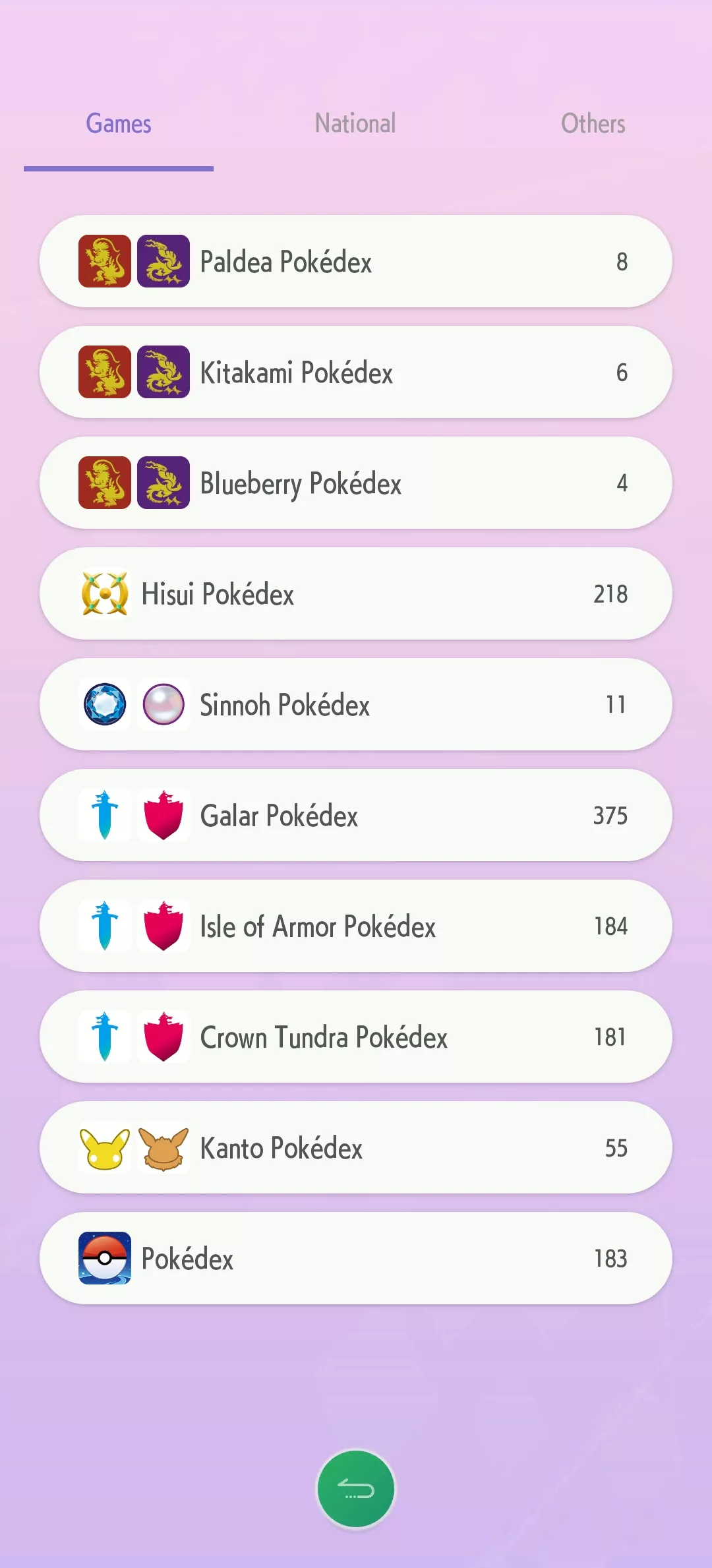The height and width of the screenshot is (1568, 712).
Task: Open the Hisui Pokédex
Action: [356, 593]
